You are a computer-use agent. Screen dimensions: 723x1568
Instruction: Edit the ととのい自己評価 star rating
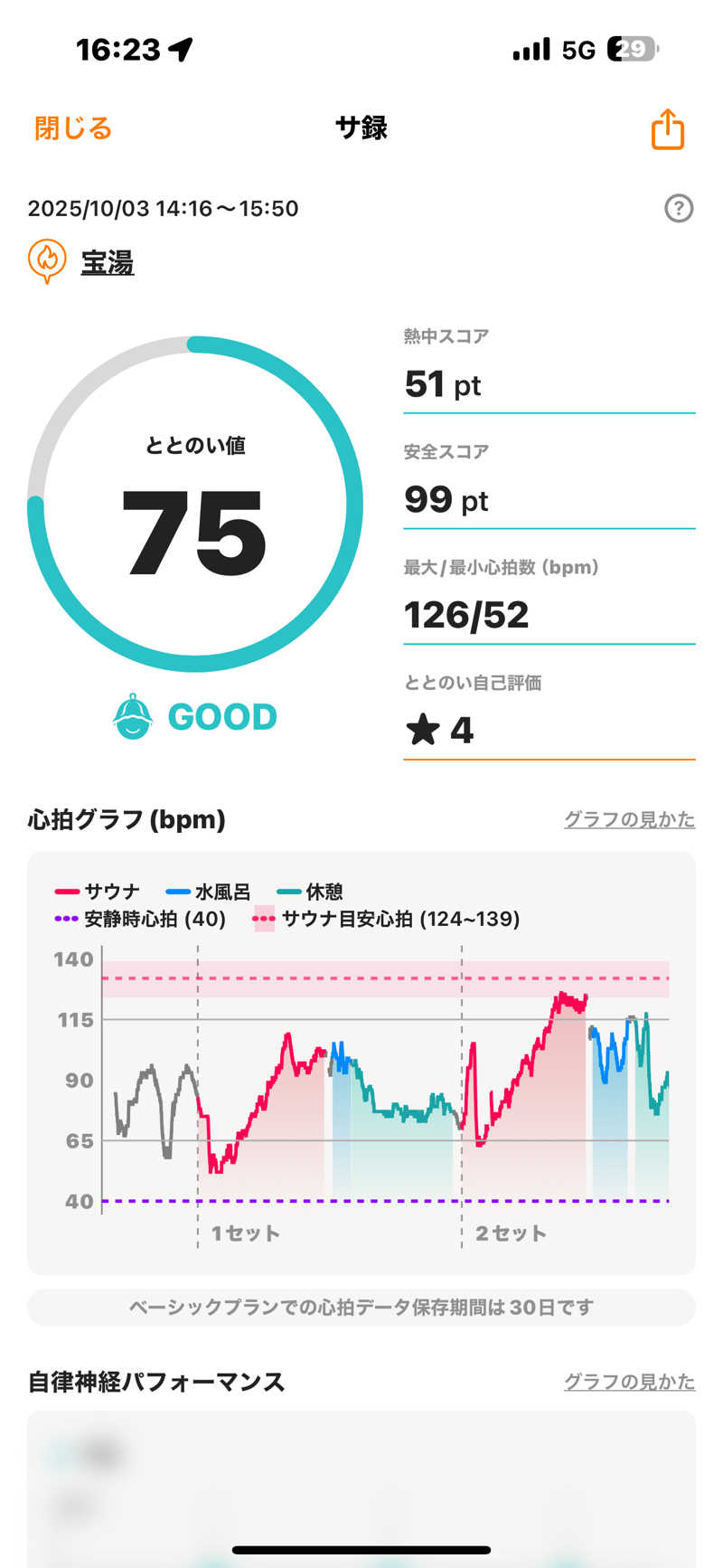click(548, 729)
